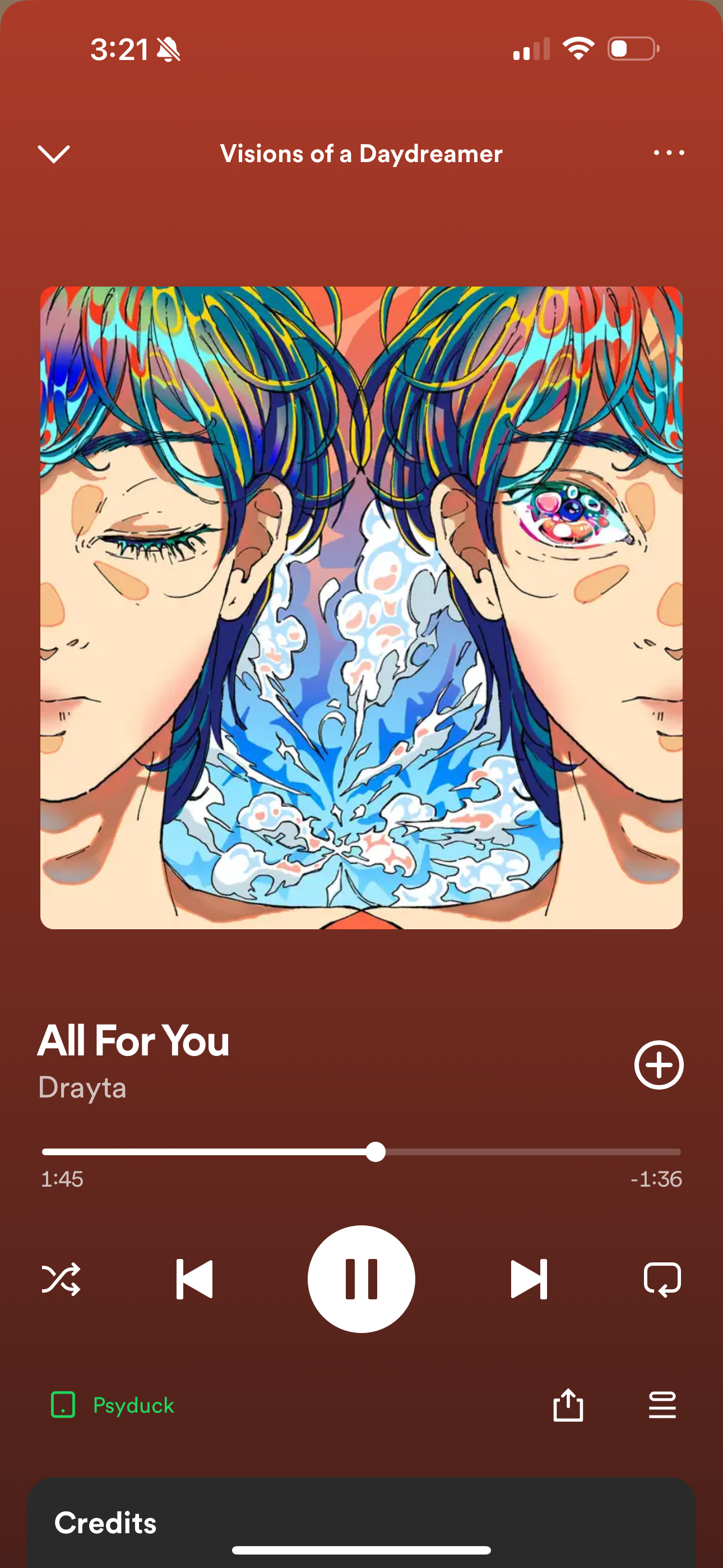
Task: Open the three-dot more options menu
Action: coord(668,153)
